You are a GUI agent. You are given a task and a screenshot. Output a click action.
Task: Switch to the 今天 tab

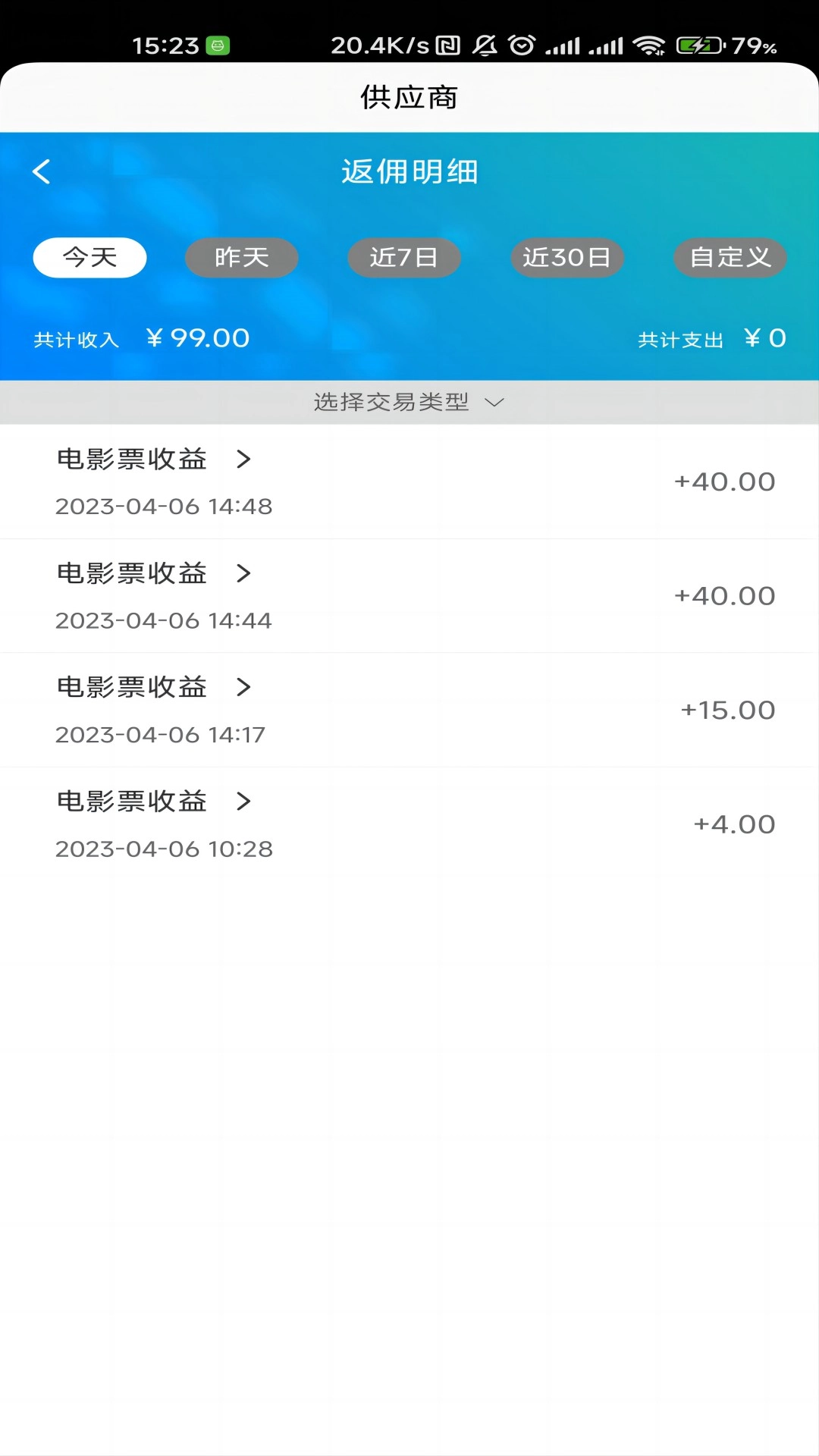coord(89,258)
